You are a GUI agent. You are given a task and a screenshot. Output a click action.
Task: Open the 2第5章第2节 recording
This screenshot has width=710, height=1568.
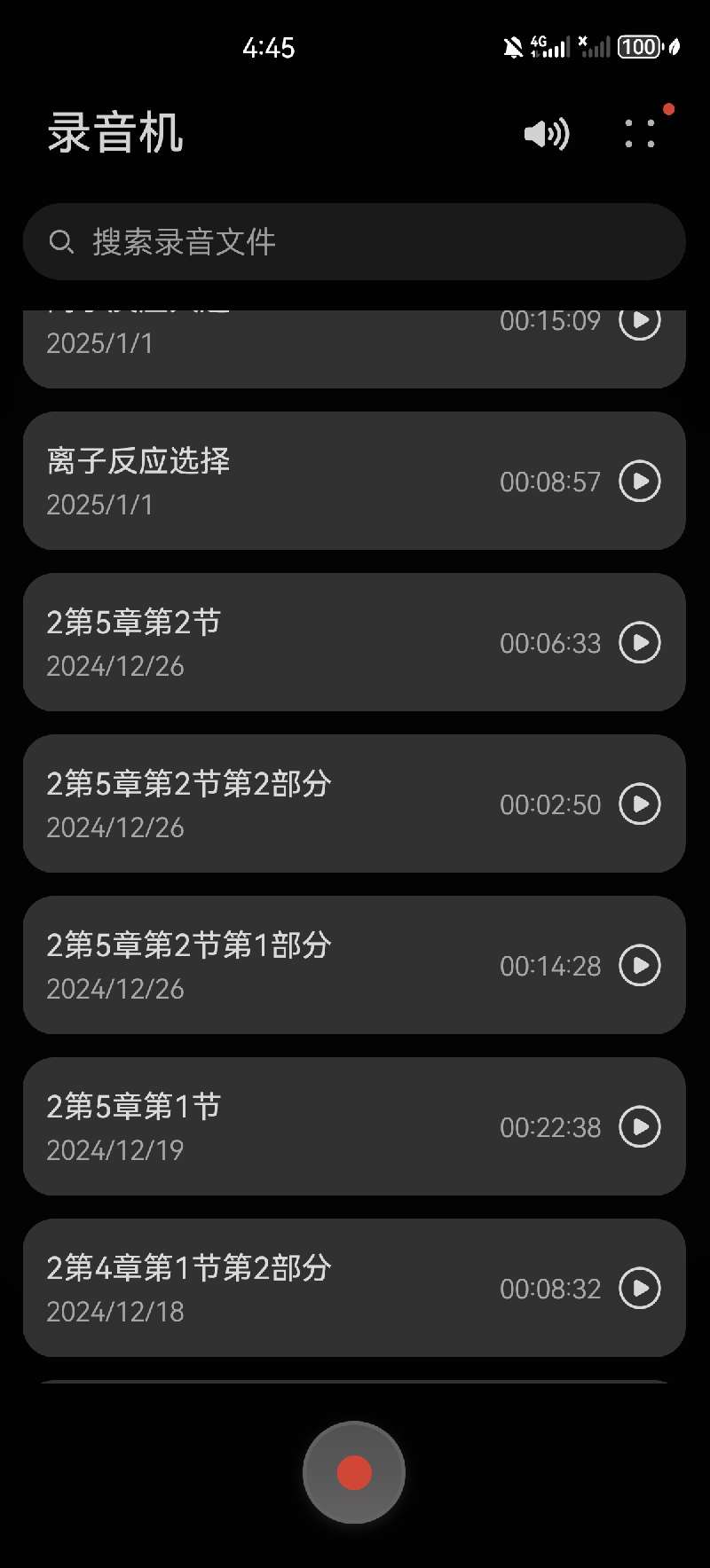coord(354,642)
